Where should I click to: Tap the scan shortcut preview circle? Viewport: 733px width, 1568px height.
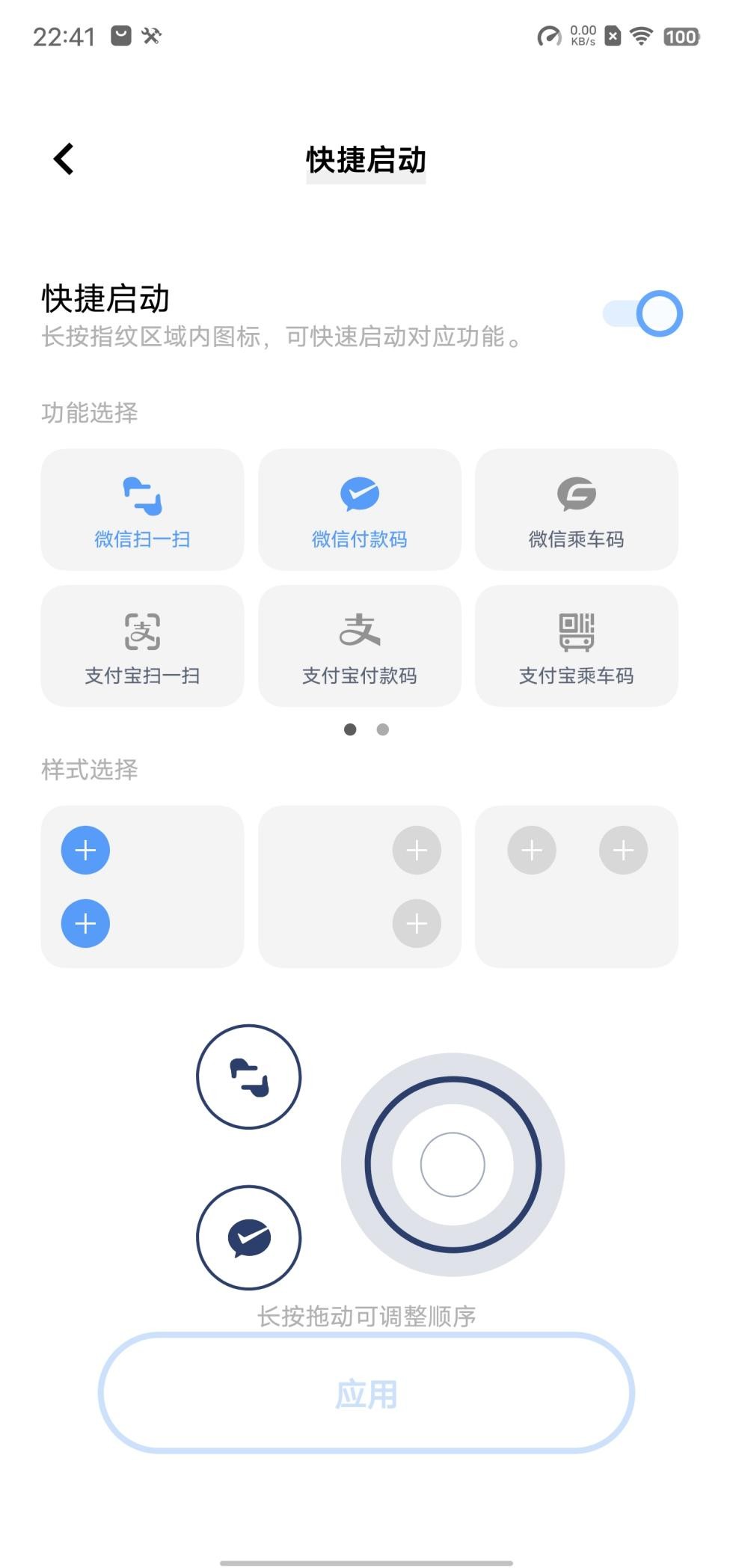pyautogui.click(x=249, y=1077)
